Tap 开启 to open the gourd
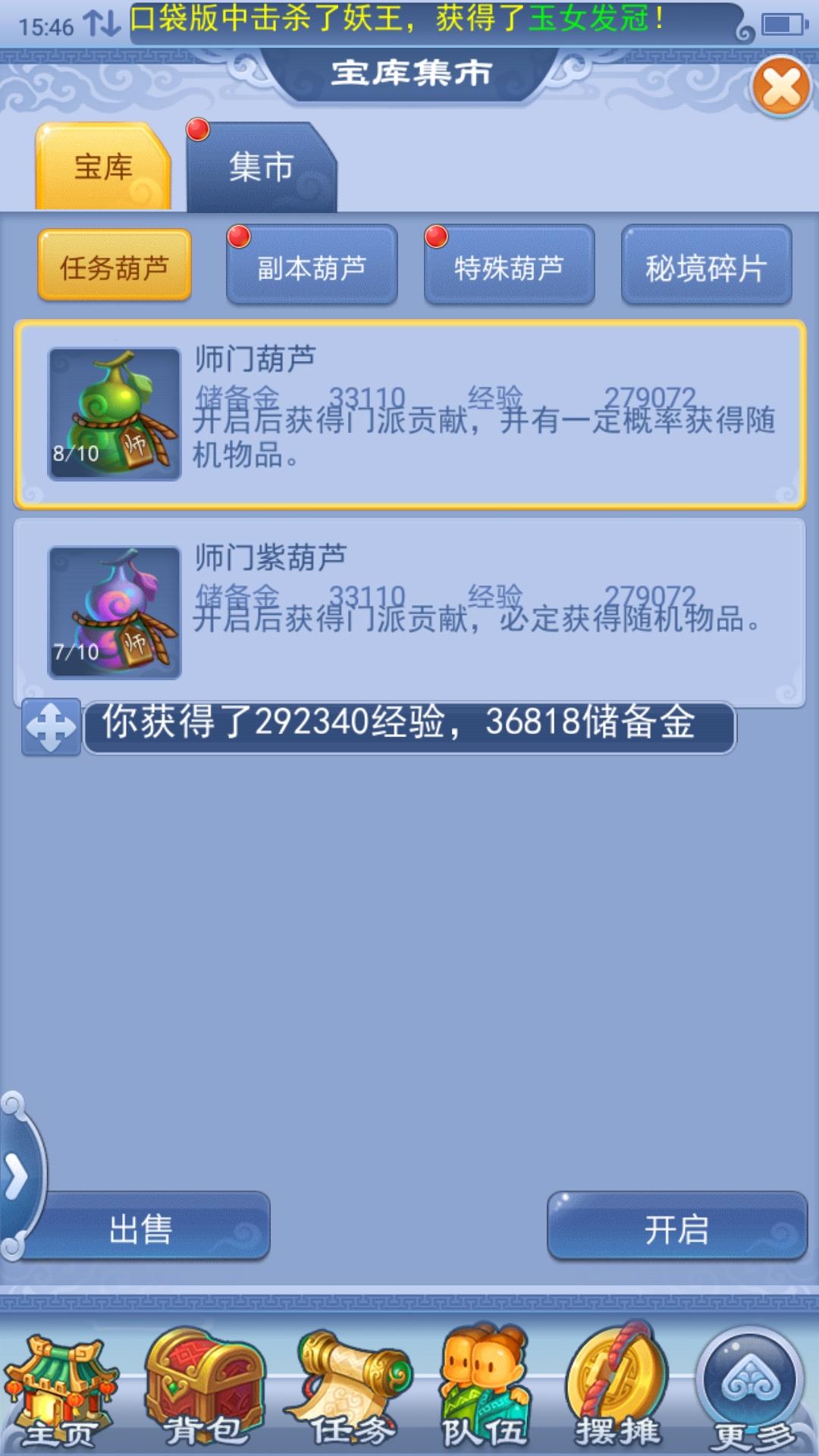Screen dimensions: 819x1456 [x=676, y=1228]
